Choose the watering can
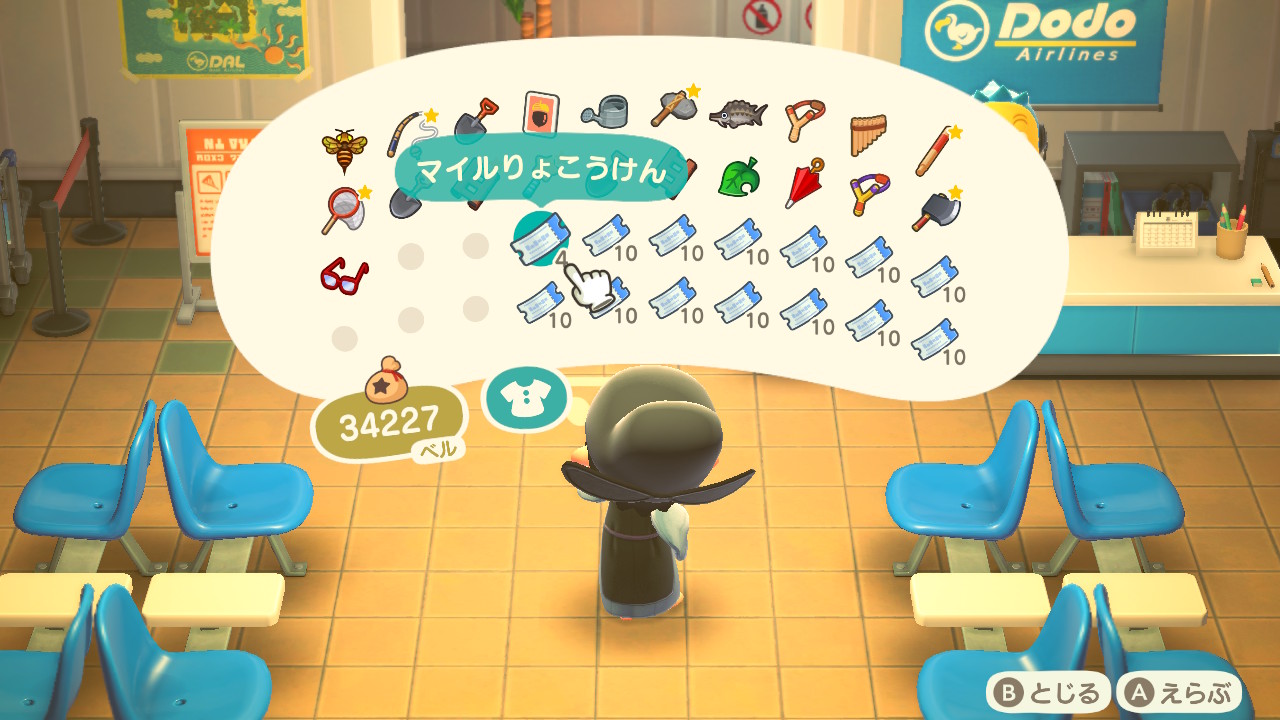This screenshot has height=720, width=1280. [606, 114]
